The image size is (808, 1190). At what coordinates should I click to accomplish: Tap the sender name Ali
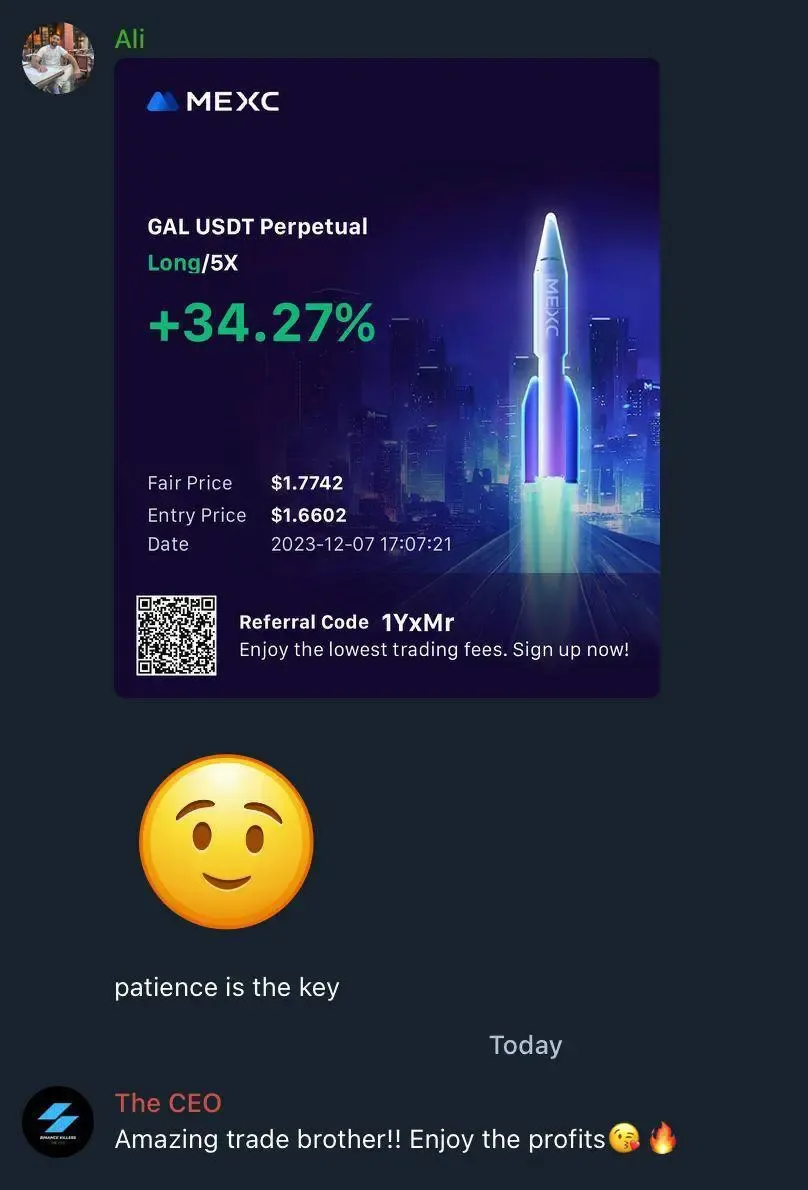[x=130, y=39]
